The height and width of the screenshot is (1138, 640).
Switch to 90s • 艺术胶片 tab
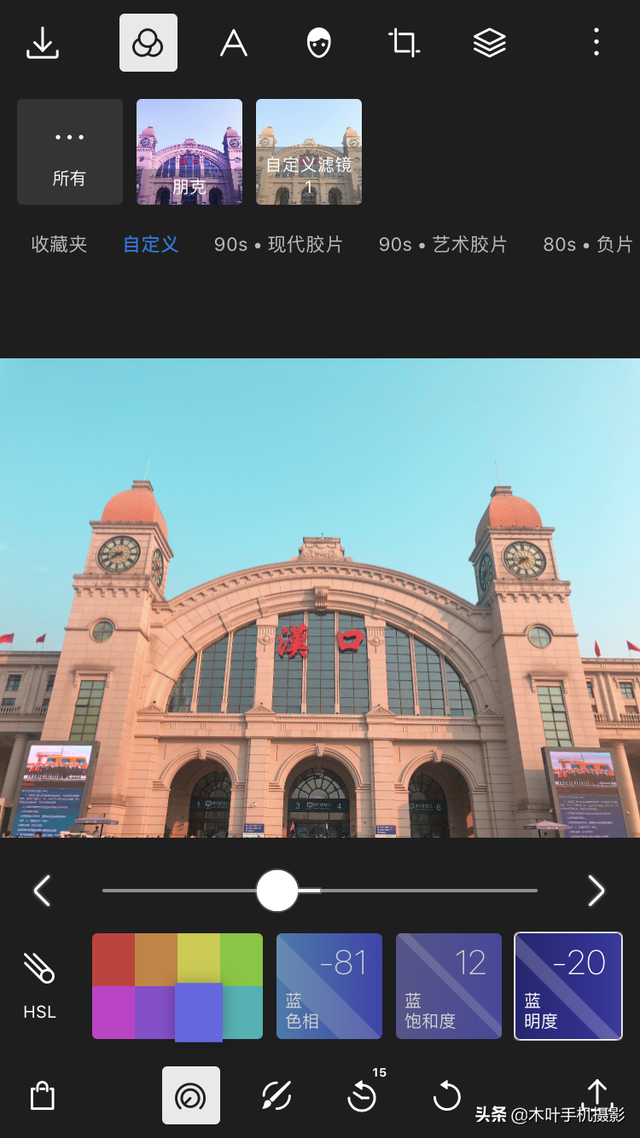(x=442, y=244)
